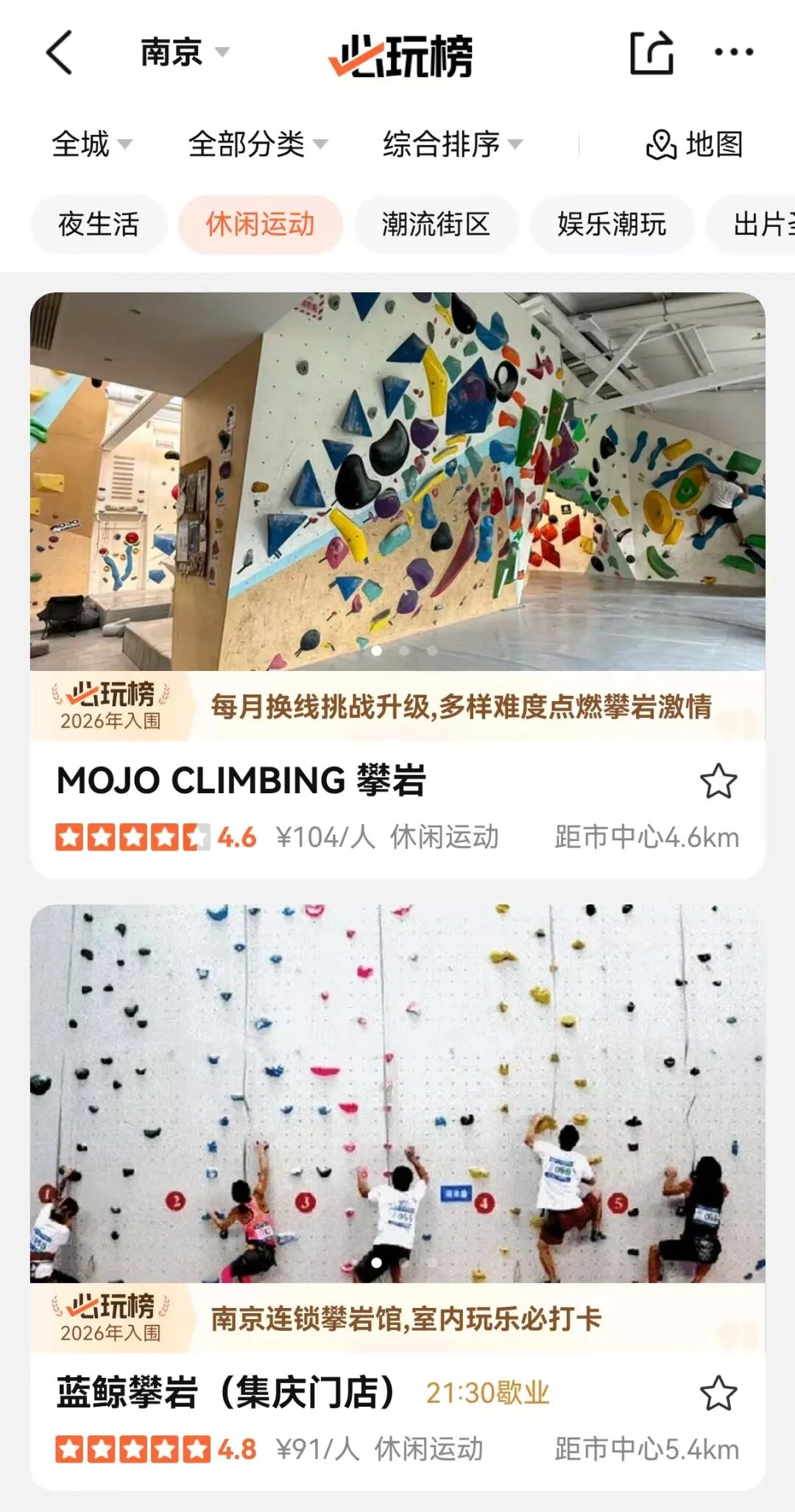The width and height of the screenshot is (795, 1512).
Task: Favorite MOJO CLIMBING 攀岩 with the star
Action: 718,781
